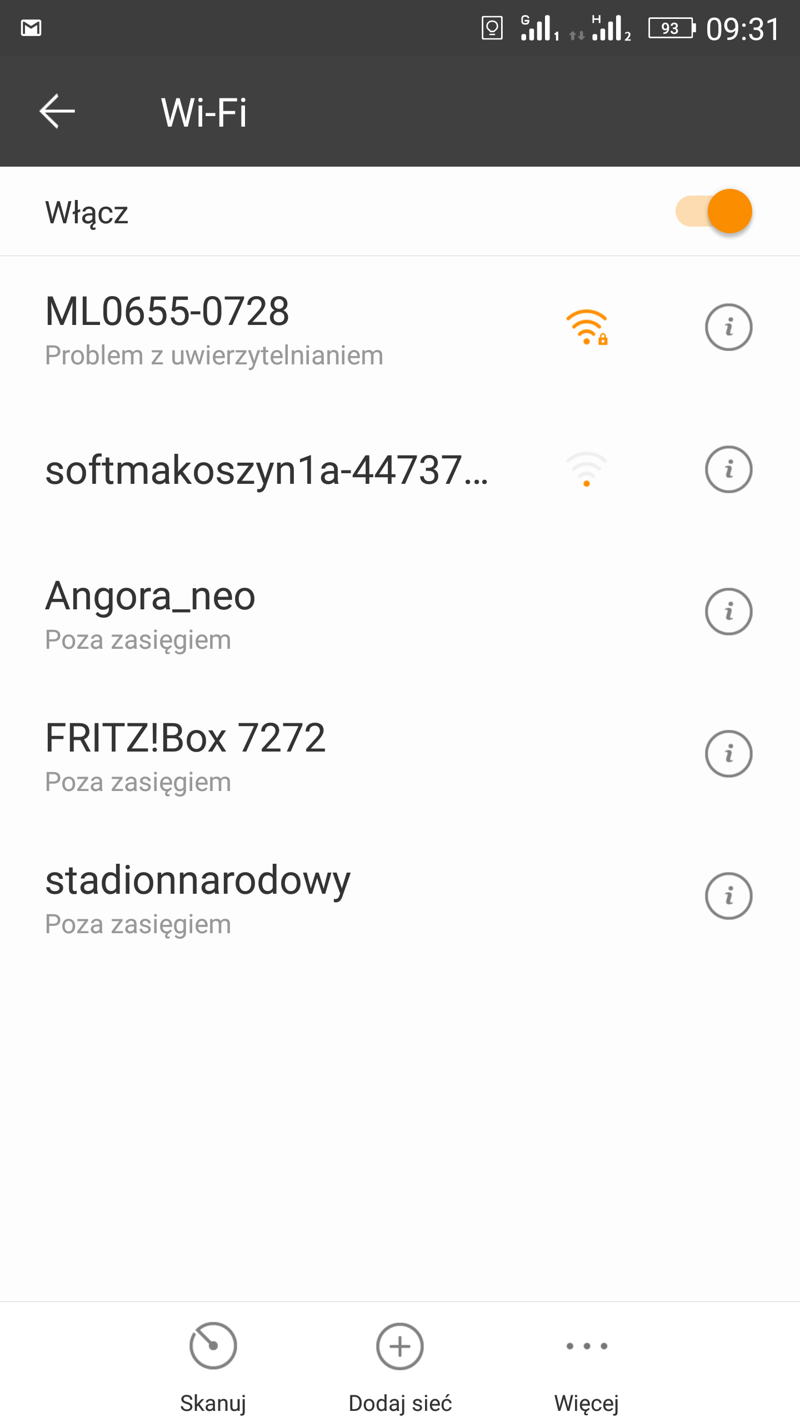Show info for Angora_neo

click(x=728, y=612)
